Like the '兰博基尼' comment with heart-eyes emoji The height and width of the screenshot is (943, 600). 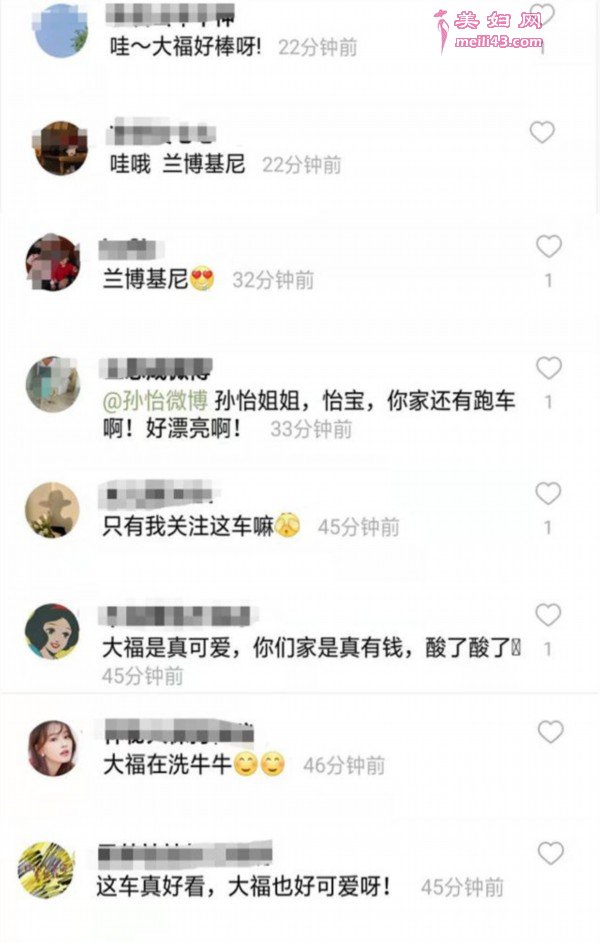(548, 247)
